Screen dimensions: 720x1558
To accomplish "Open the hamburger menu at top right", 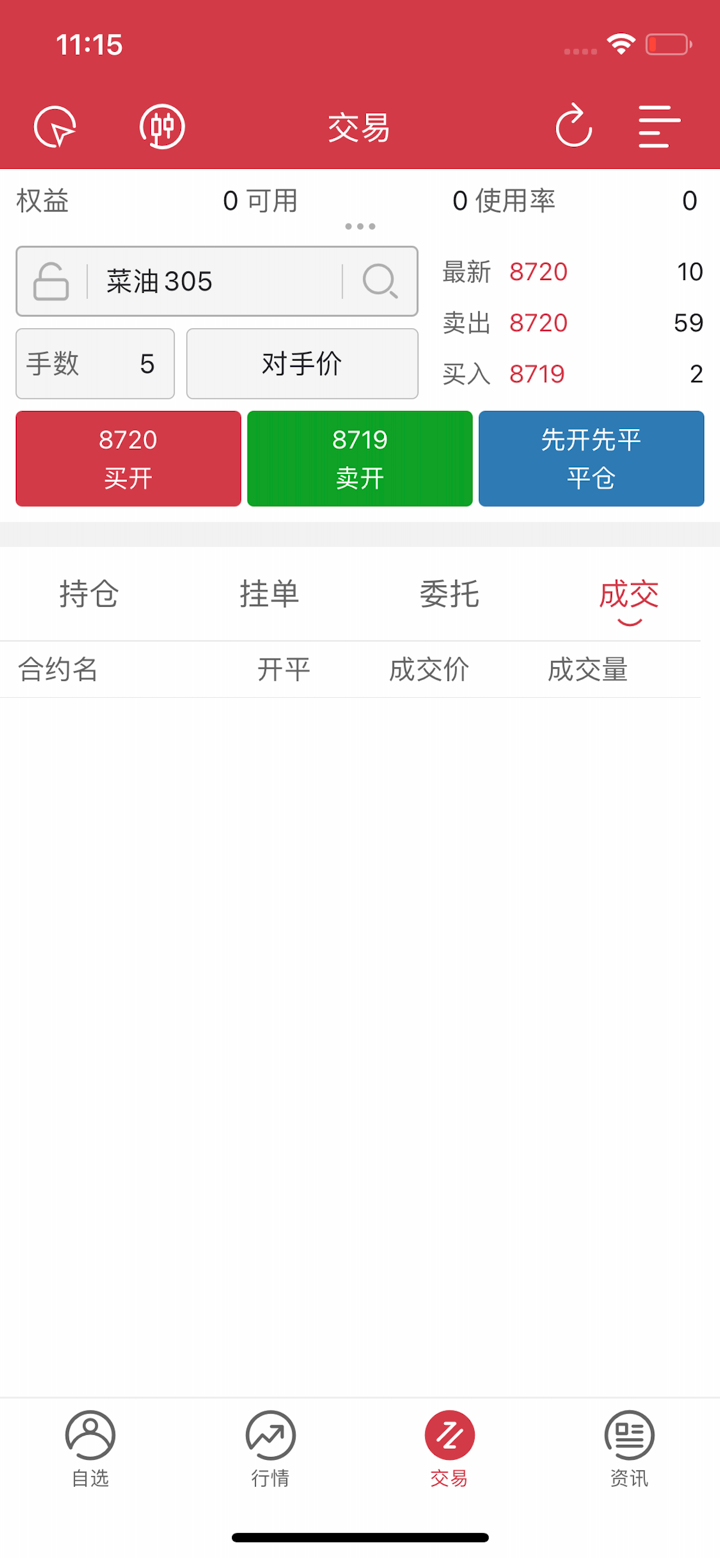I will pyautogui.click(x=659, y=127).
